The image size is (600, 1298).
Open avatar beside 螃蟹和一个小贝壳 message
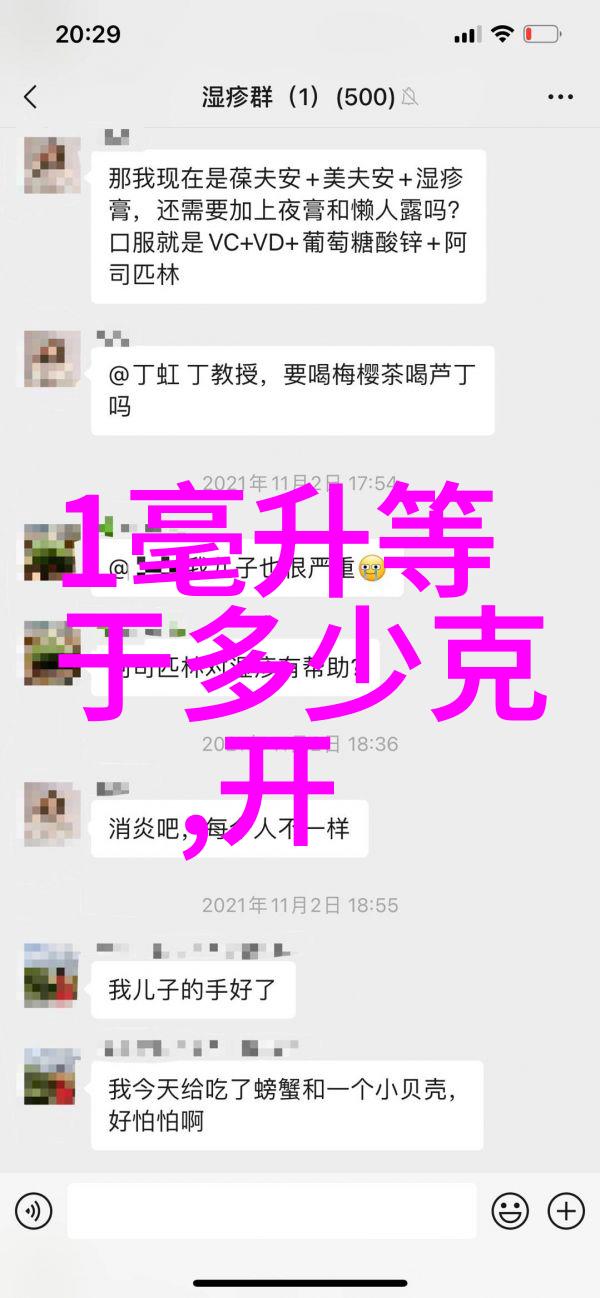tap(52, 1076)
